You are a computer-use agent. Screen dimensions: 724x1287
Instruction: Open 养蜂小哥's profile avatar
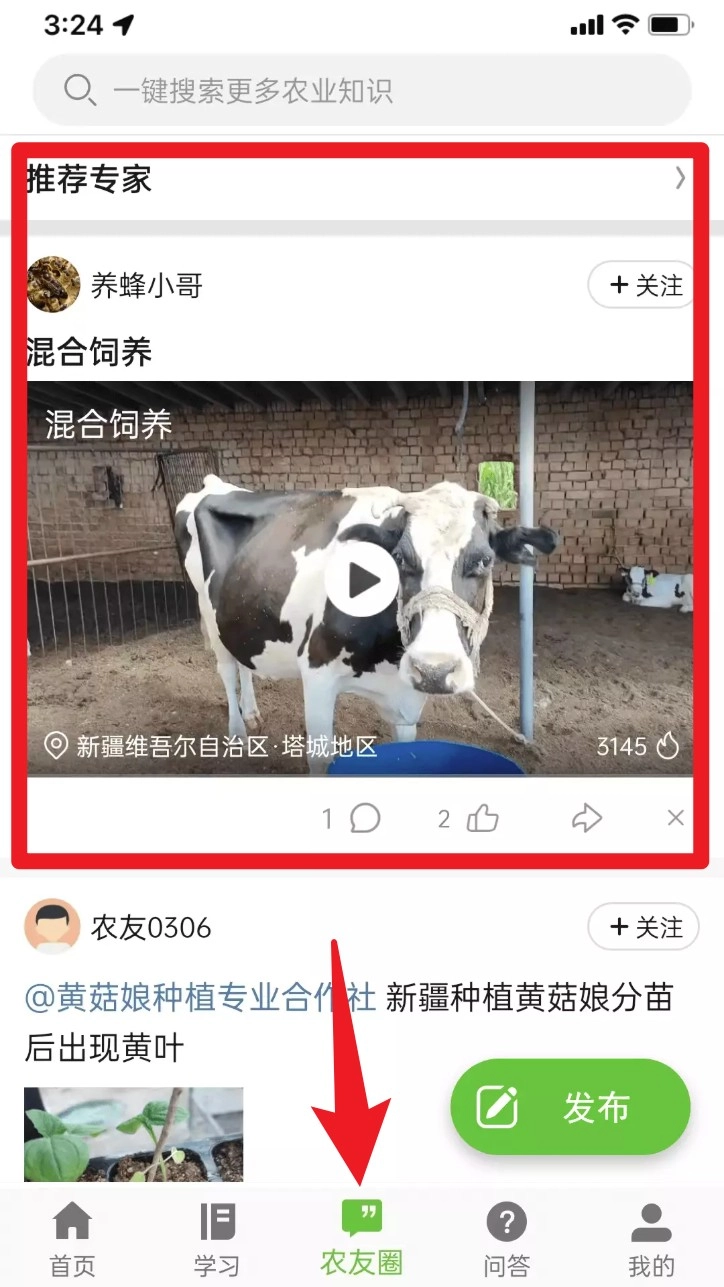pos(53,285)
